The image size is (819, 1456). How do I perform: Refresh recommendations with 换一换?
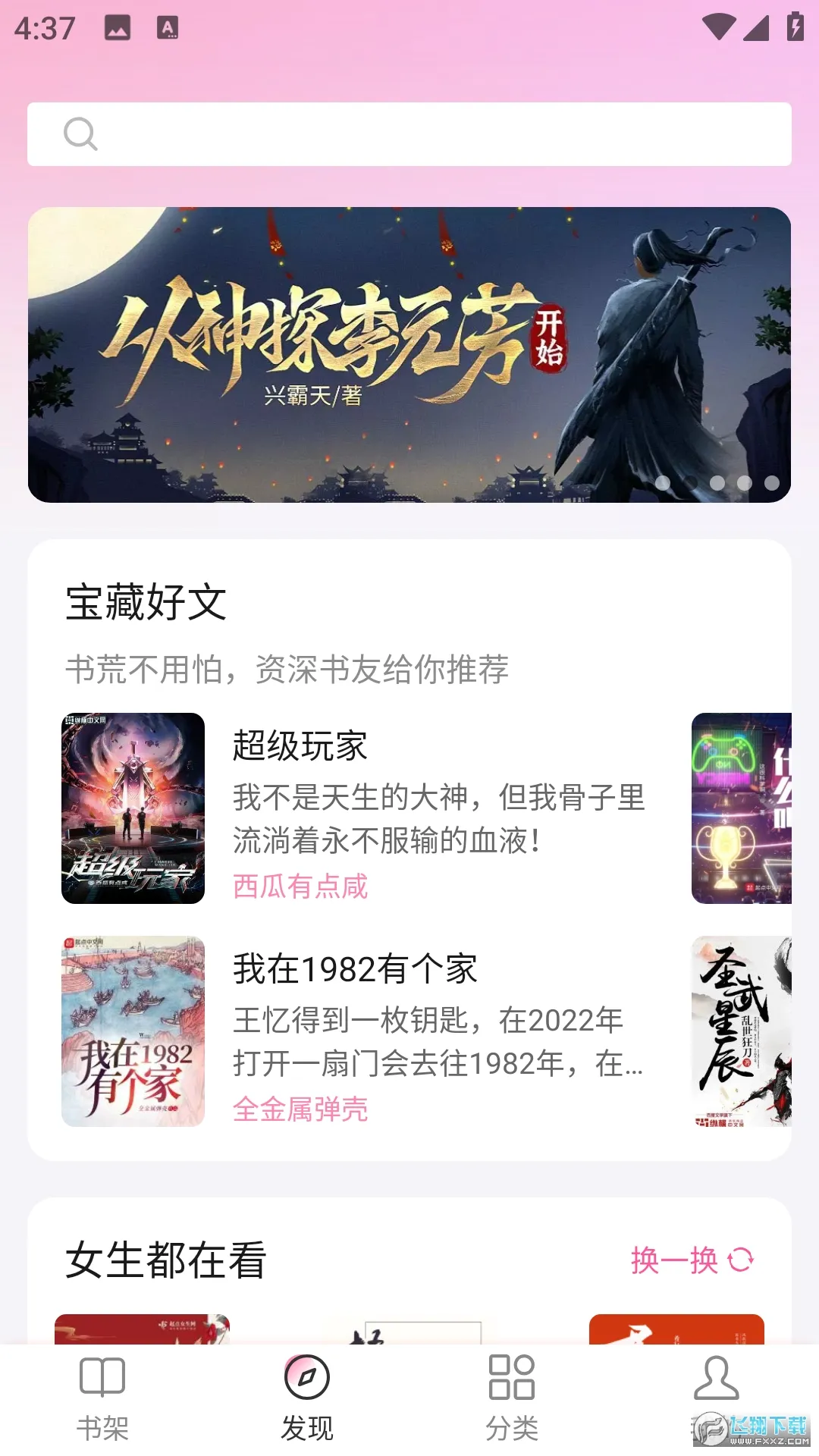692,1260
